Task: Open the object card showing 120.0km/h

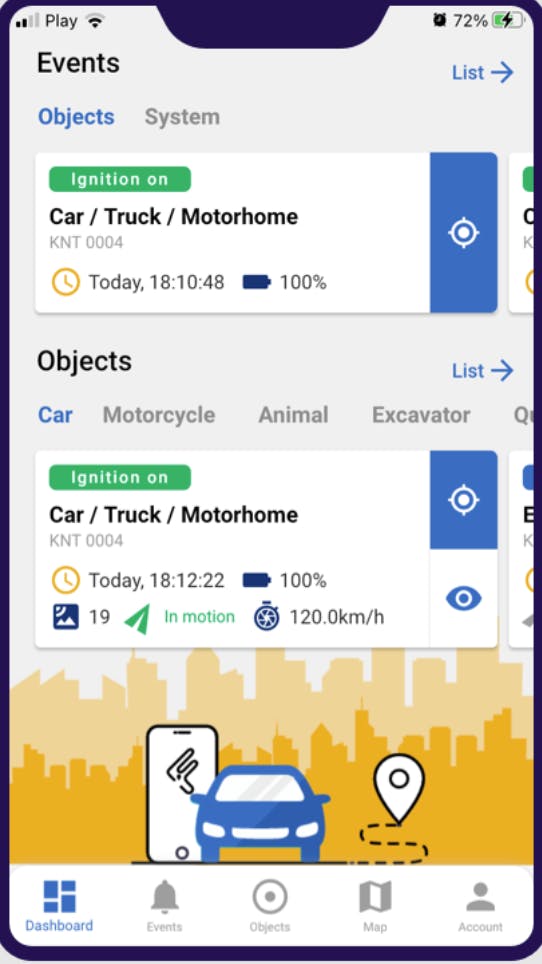Action: pos(233,549)
